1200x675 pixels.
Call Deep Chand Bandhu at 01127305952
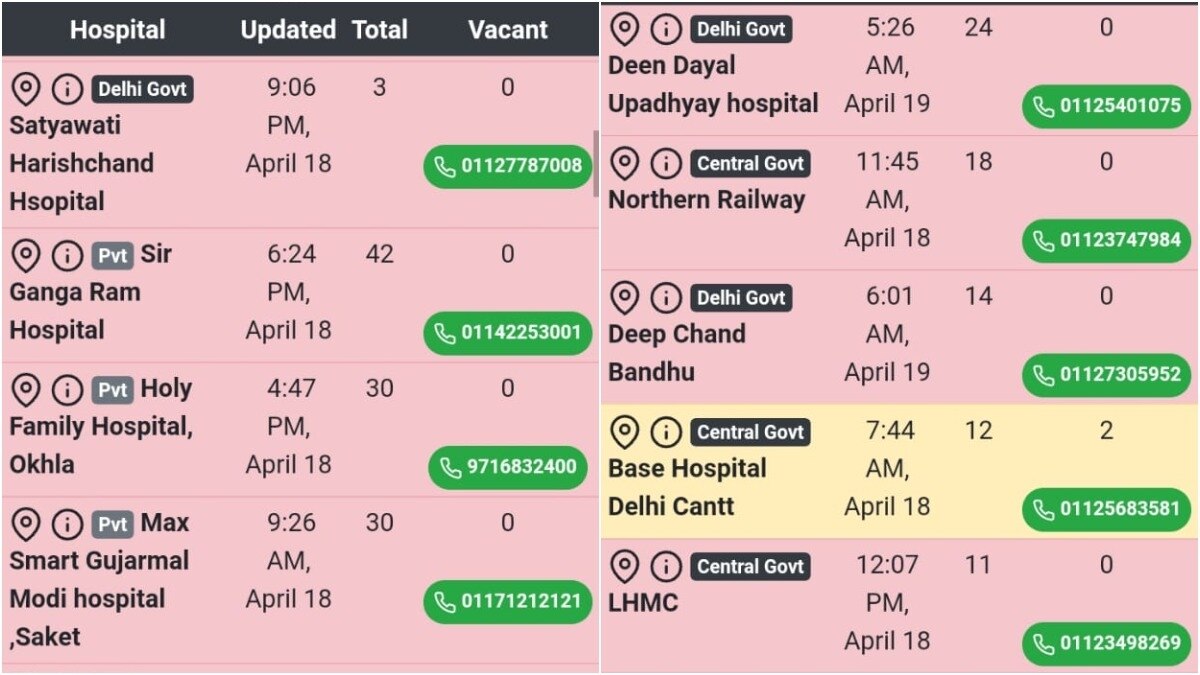point(1106,375)
